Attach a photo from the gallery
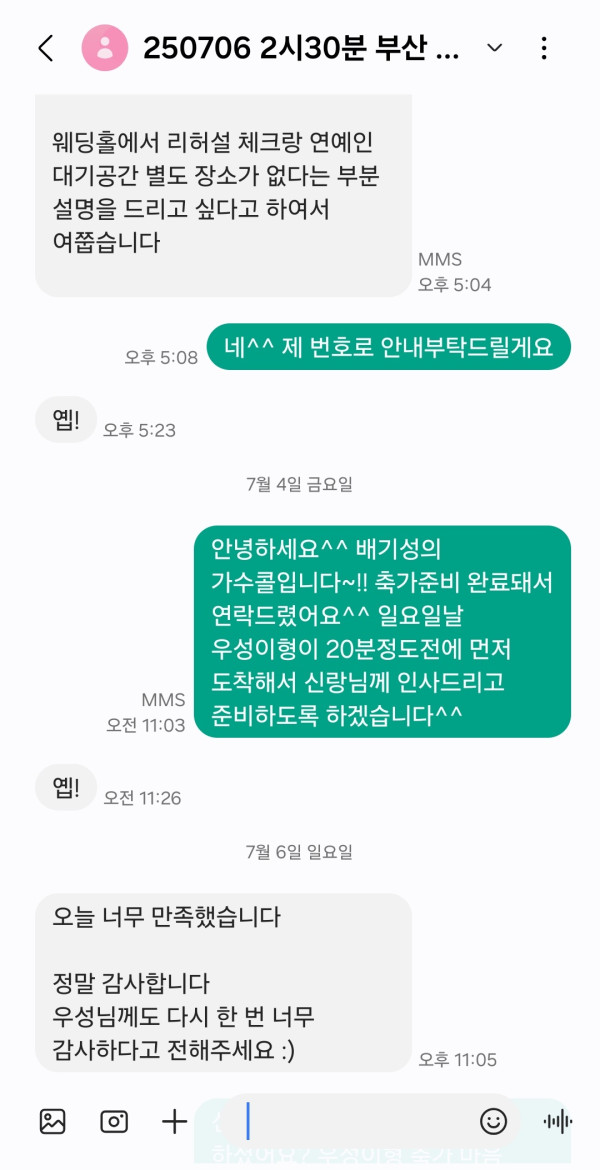This screenshot has height=1170, width=600. coord(52,1121)
